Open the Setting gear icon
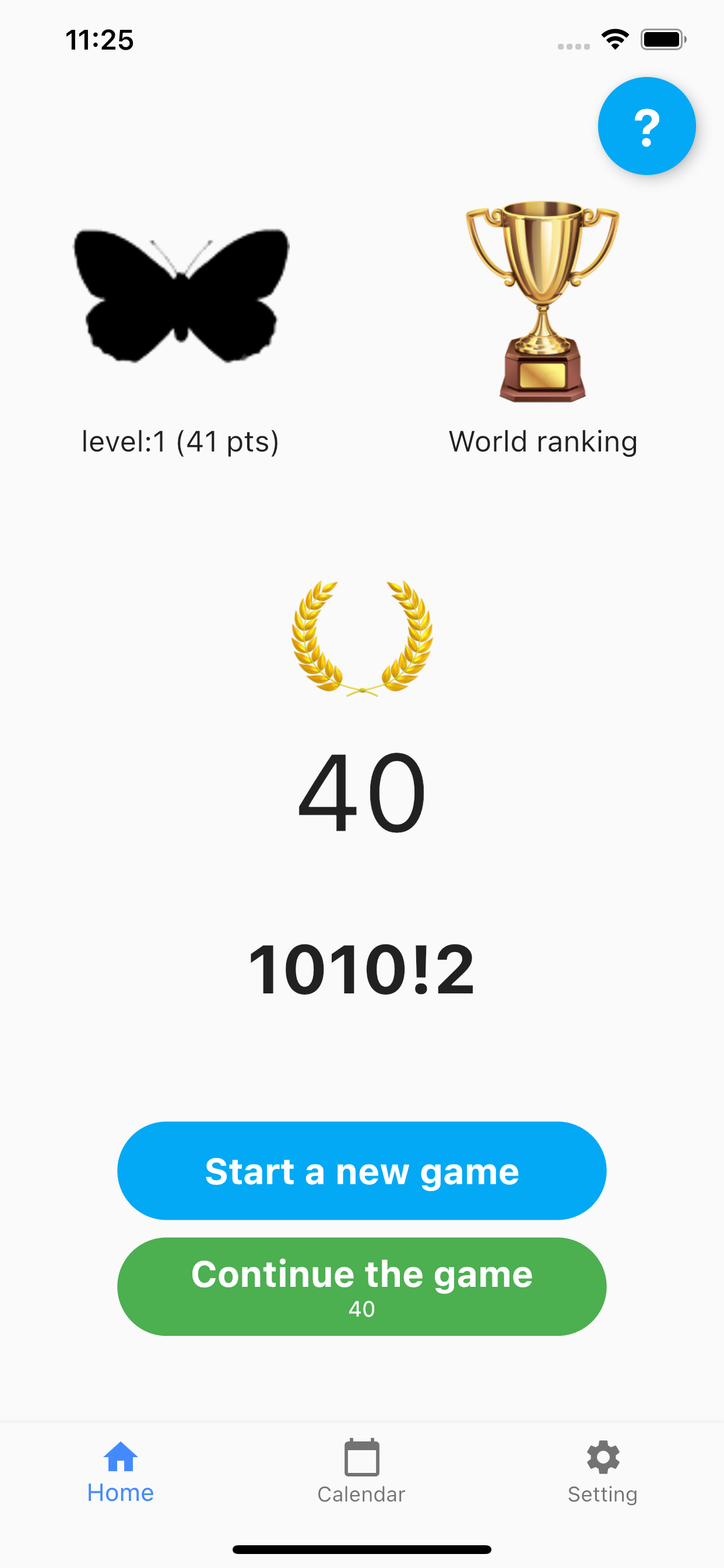Viewport: 724px width, 1568px height. 603,1456
